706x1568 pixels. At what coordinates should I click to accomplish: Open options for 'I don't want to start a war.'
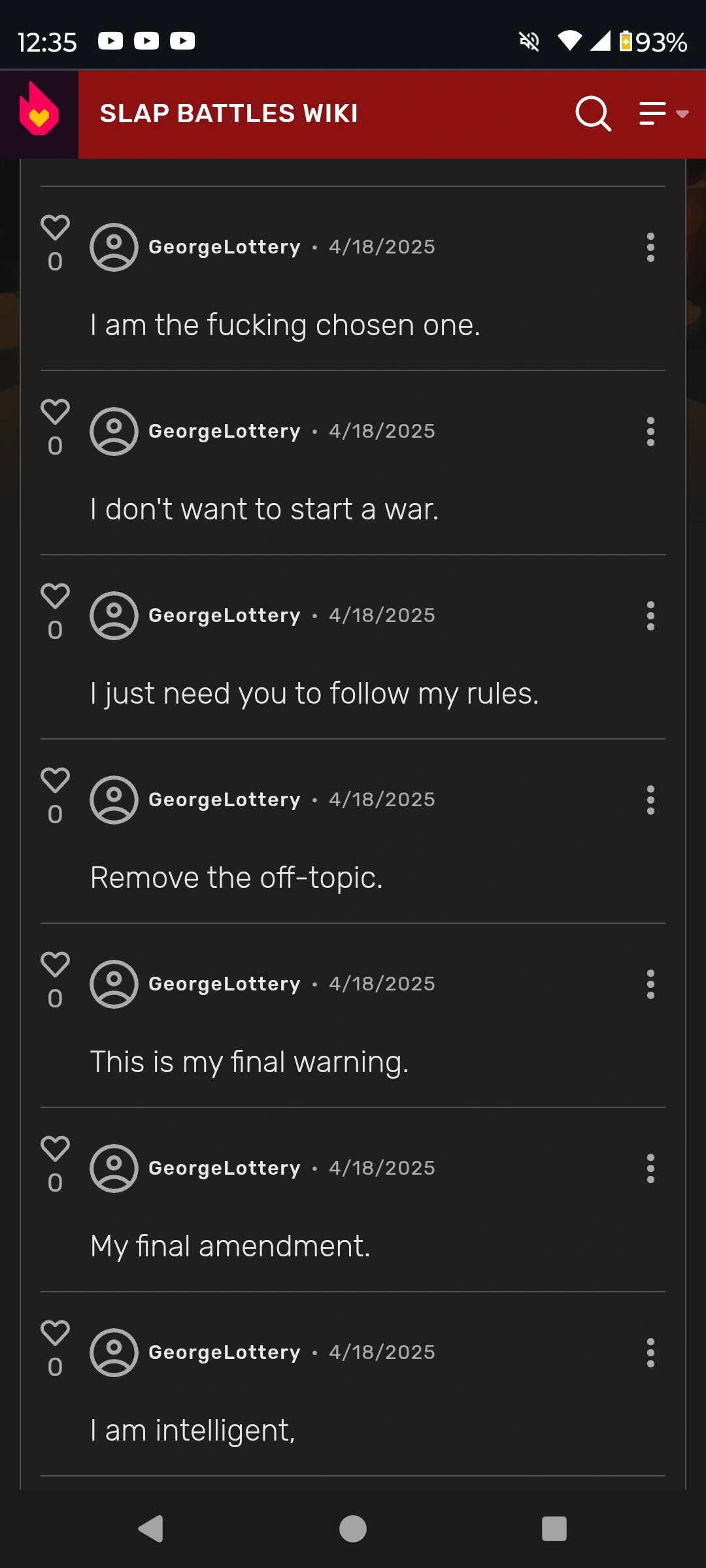[x=650, y=431]
